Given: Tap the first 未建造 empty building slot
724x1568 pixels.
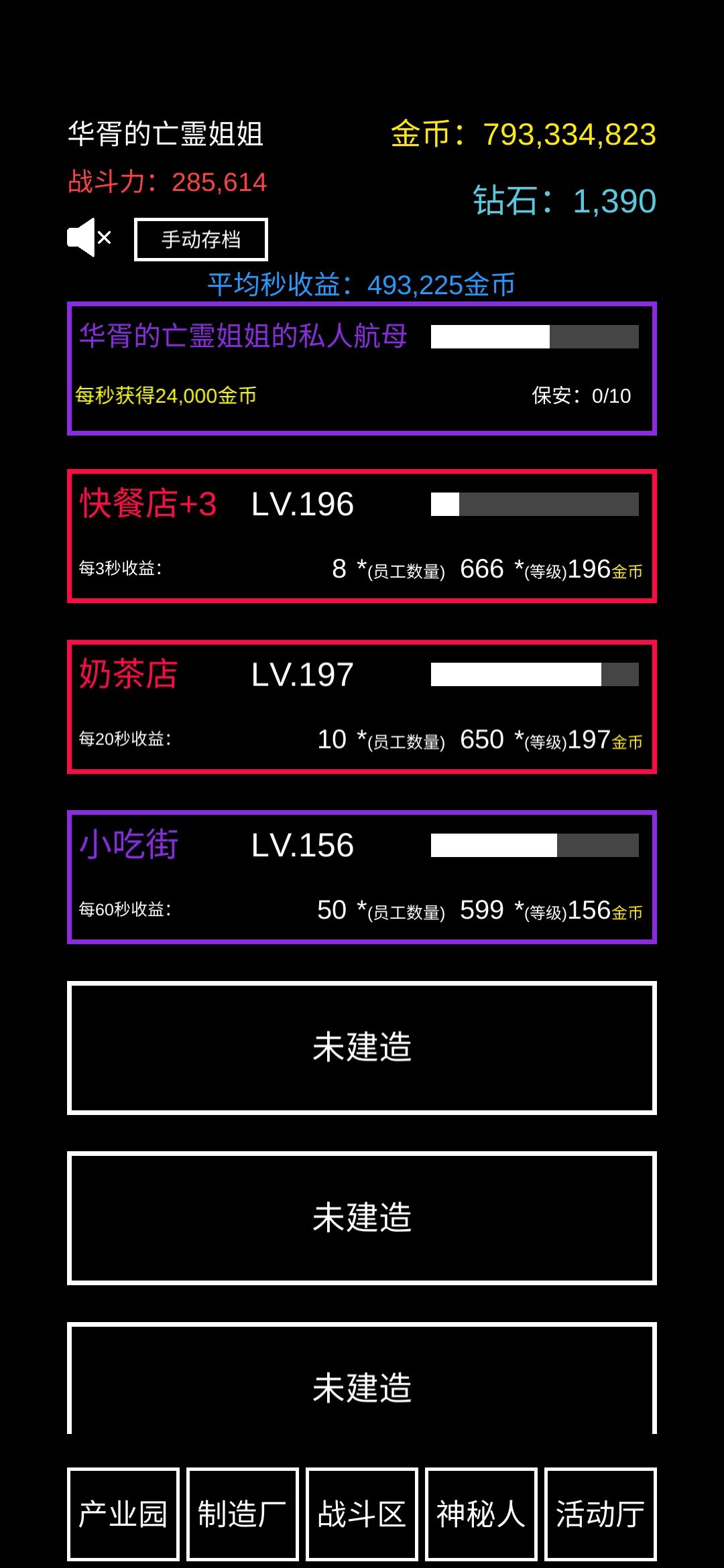Looking at the screenshot, I should [362, 1048].
